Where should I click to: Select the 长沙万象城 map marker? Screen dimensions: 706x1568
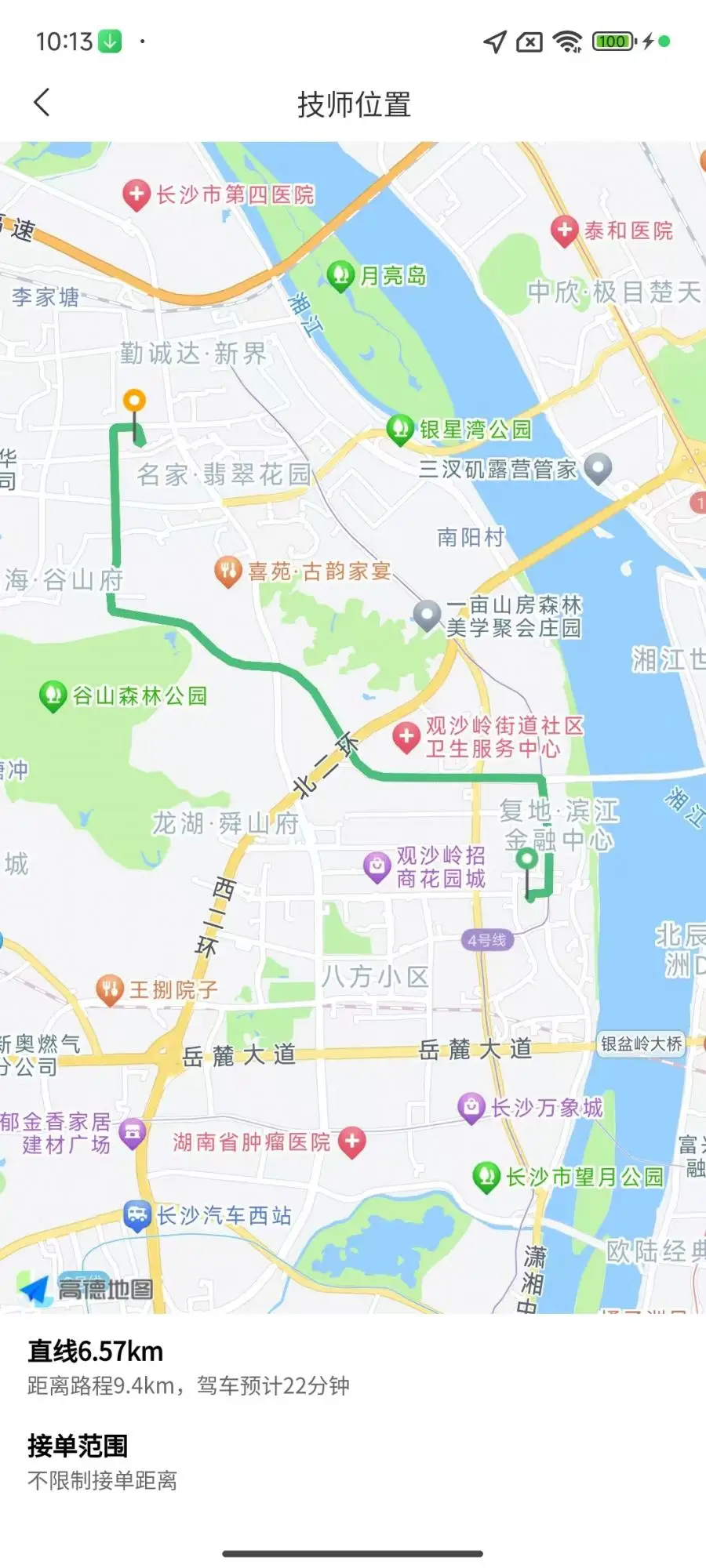[471, 1107]
